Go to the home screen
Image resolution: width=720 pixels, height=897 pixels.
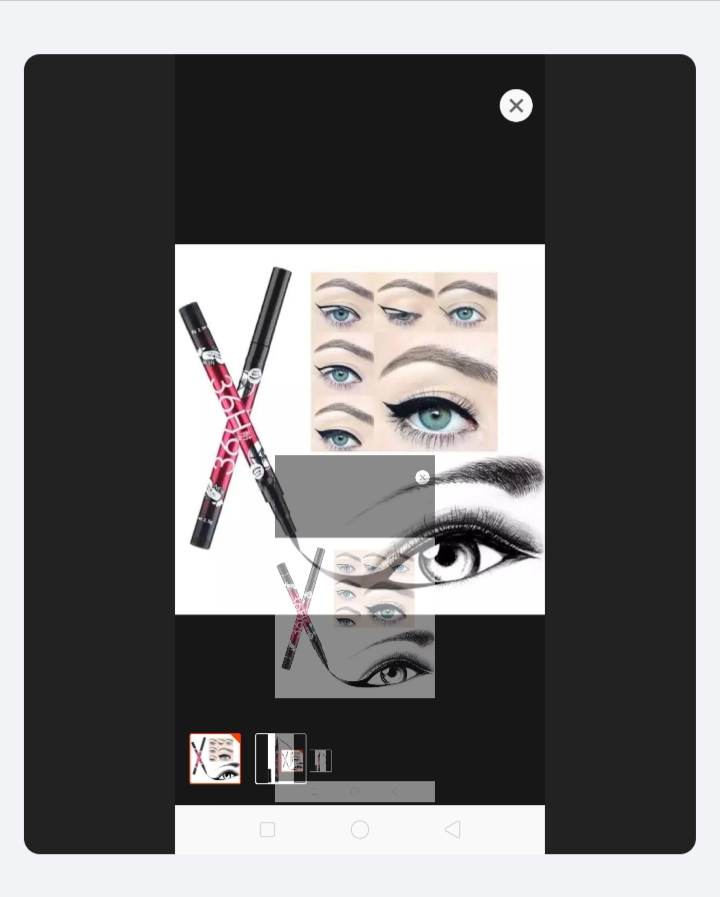pos(360,829)
